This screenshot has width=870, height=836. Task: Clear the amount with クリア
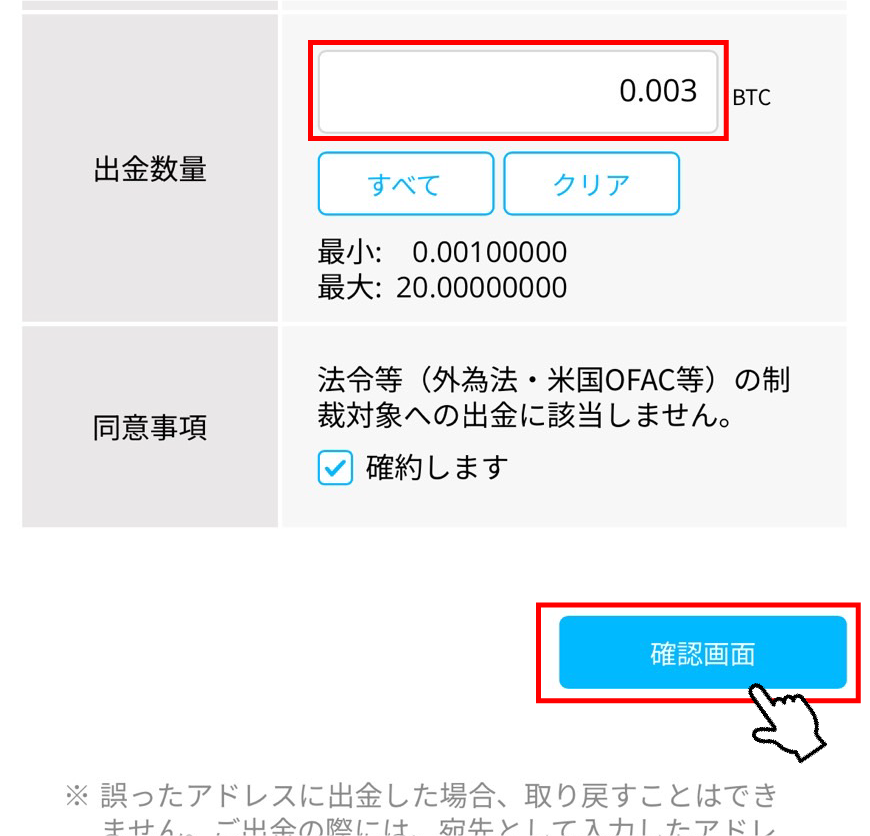click(591, 184)
